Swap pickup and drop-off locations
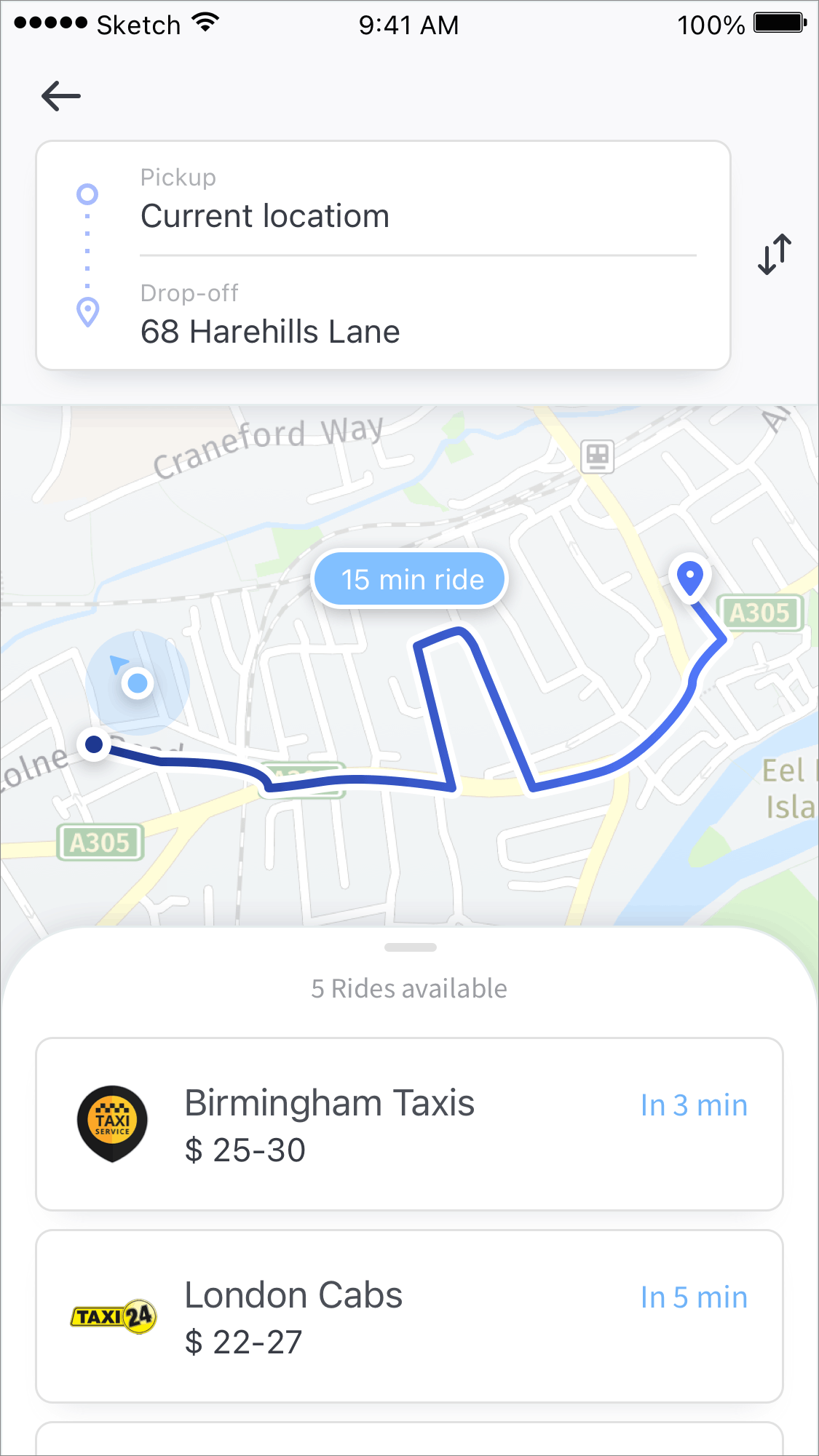The width and height of the screenshot is (819, 1456). (774, 254)
